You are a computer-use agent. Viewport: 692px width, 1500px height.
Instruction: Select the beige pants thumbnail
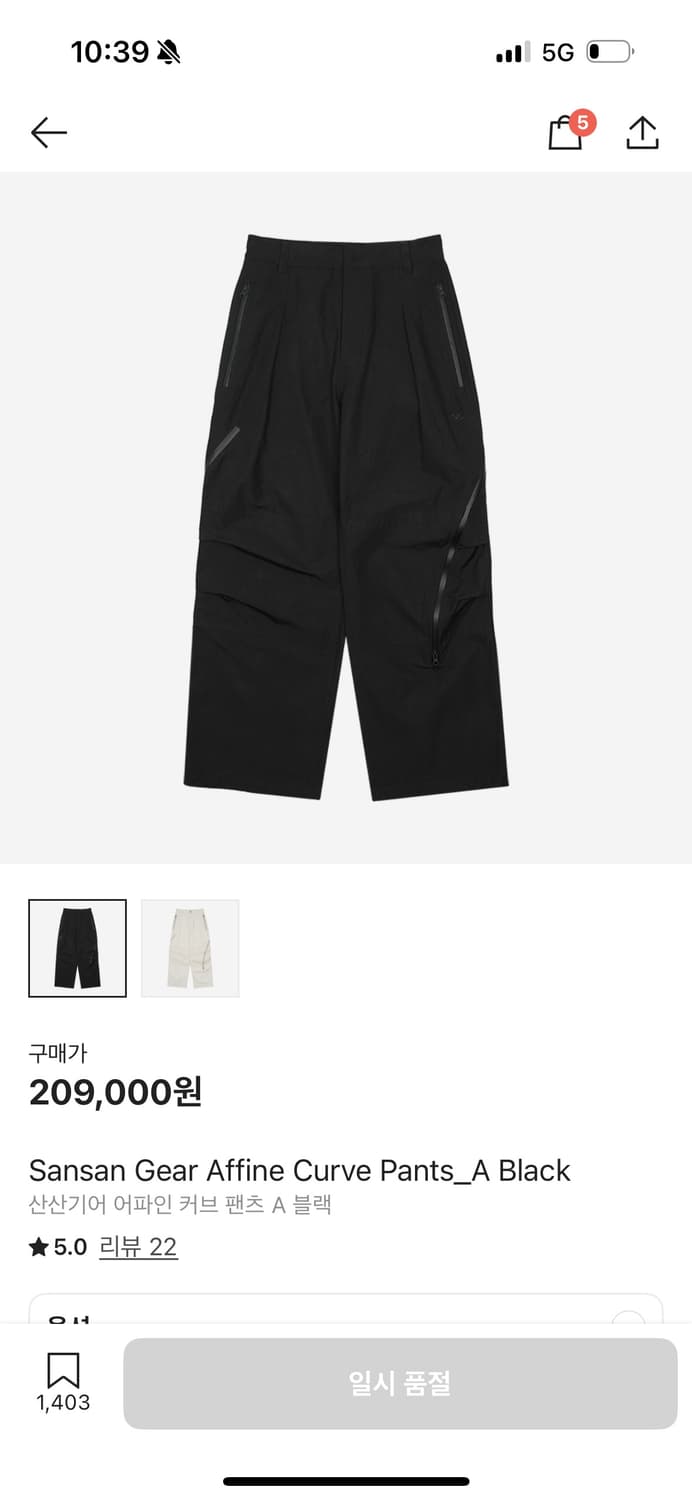[190, 948]
